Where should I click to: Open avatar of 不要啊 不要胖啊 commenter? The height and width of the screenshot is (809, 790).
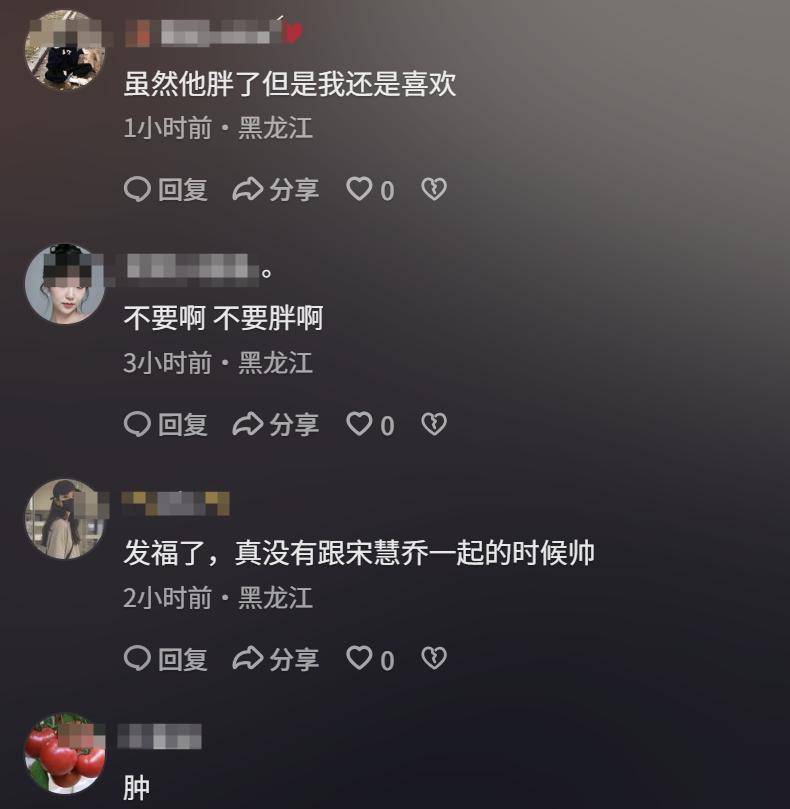(65, 284)
